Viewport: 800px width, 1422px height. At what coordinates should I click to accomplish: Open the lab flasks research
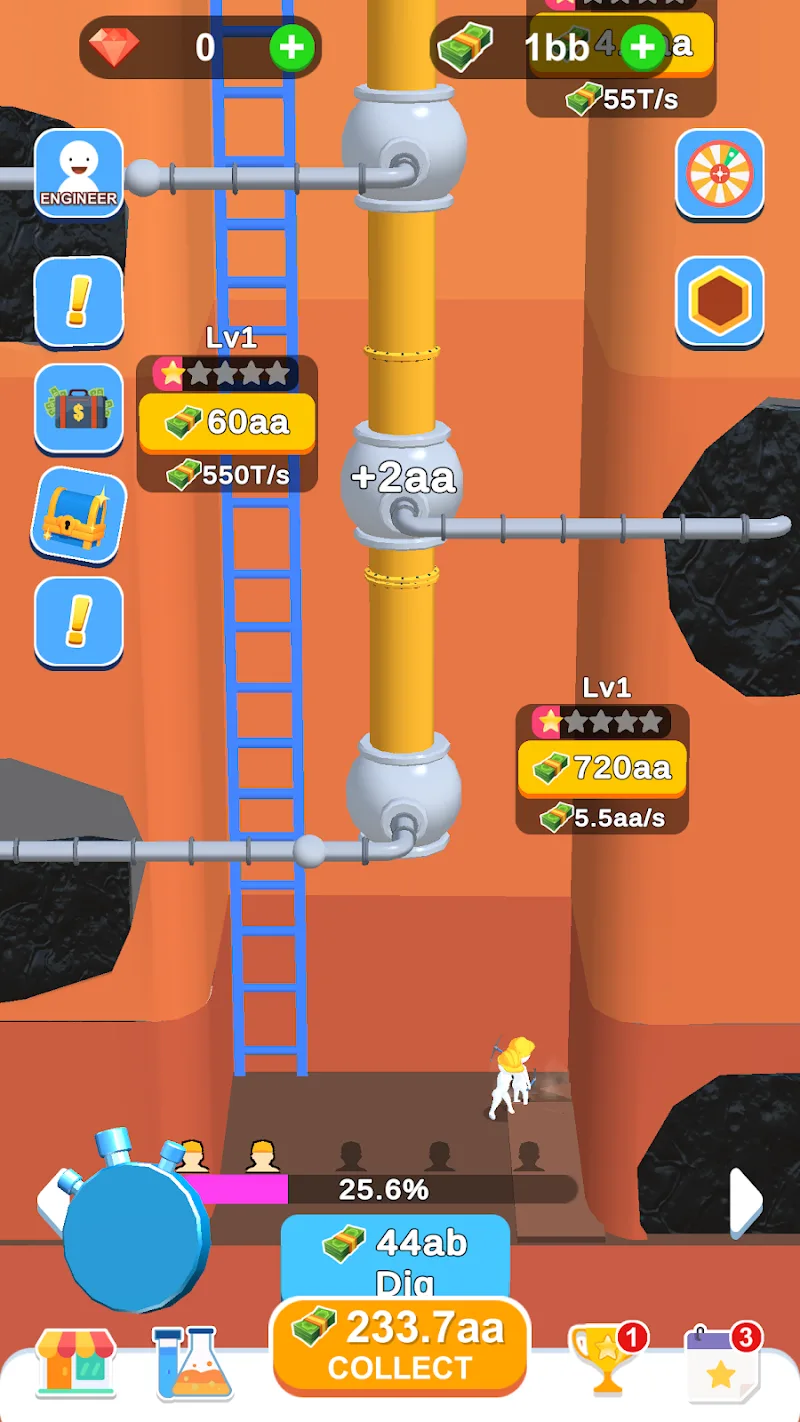[193, 1362]
